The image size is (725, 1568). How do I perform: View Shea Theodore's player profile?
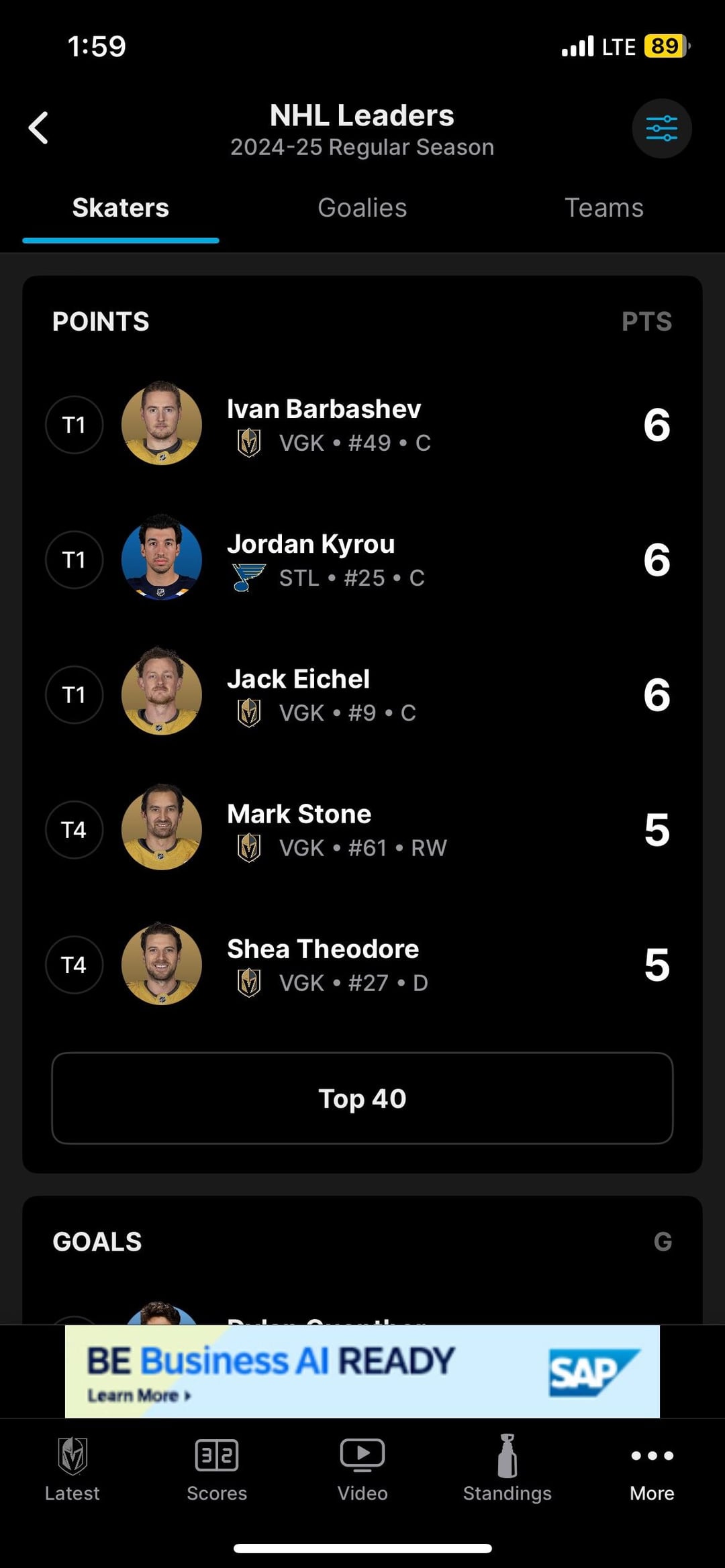click(x=362, y=964)
